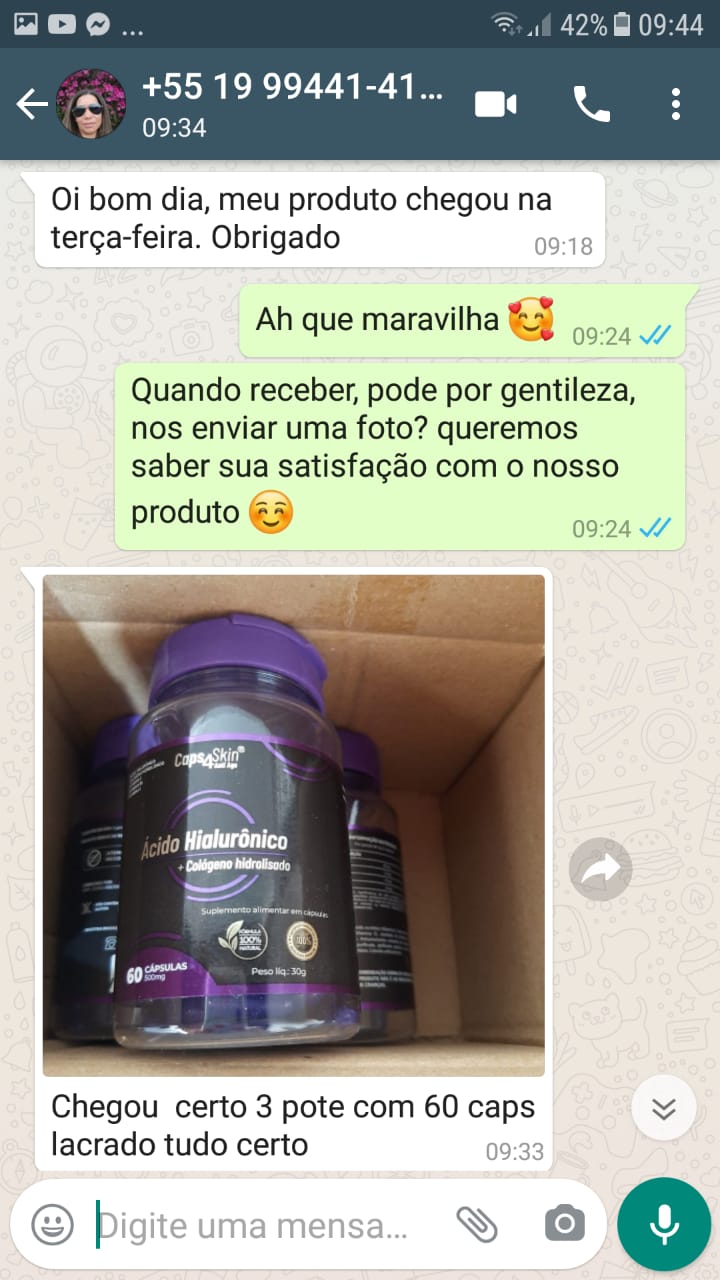Jump to the latest messages
The image size is (720, 1280).
click(x=664, y=1108)
